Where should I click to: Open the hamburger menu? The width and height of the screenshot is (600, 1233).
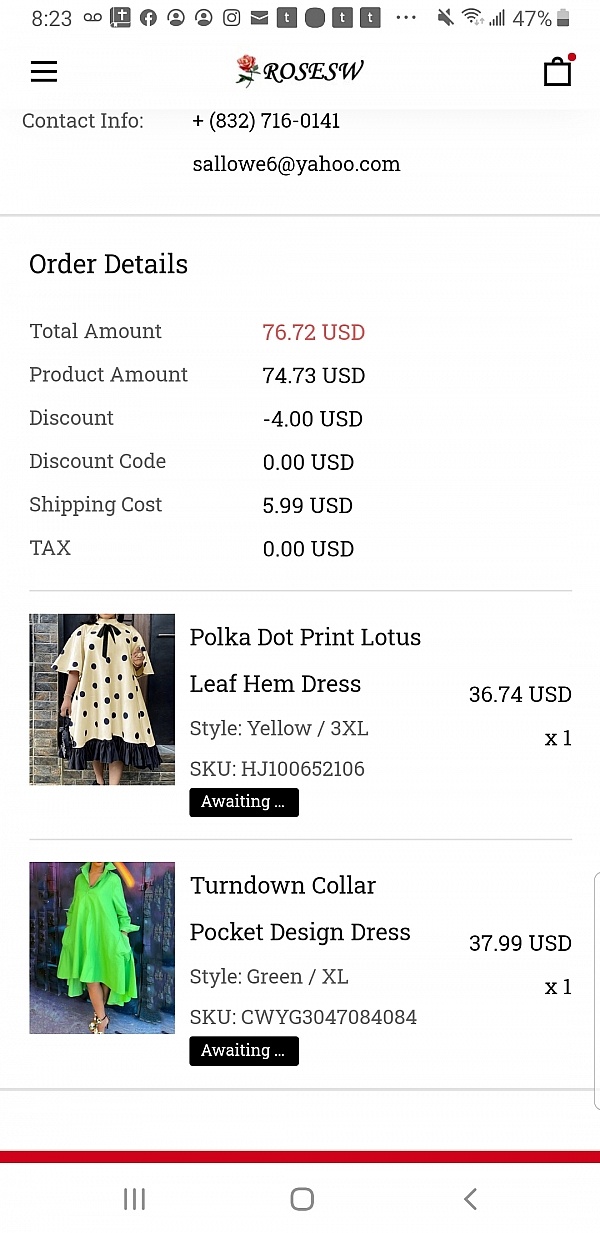44,71
